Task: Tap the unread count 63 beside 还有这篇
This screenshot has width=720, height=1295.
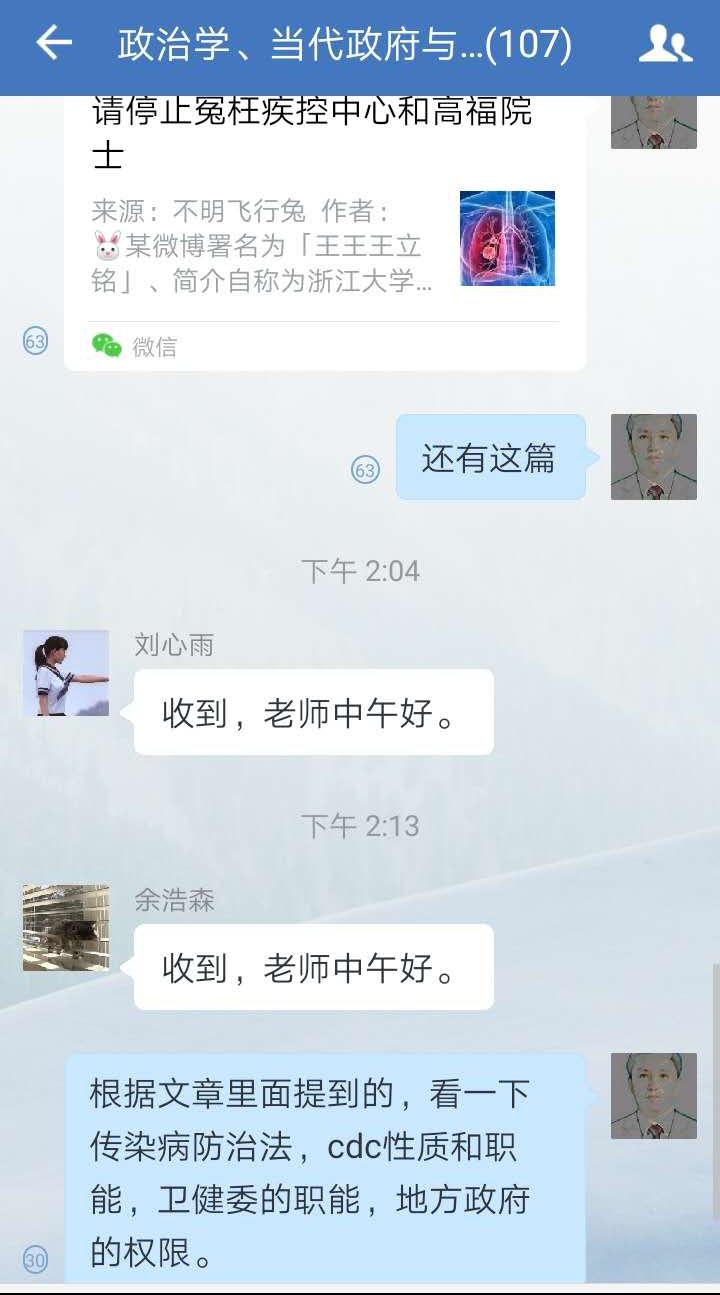Action: click(365, 469)
